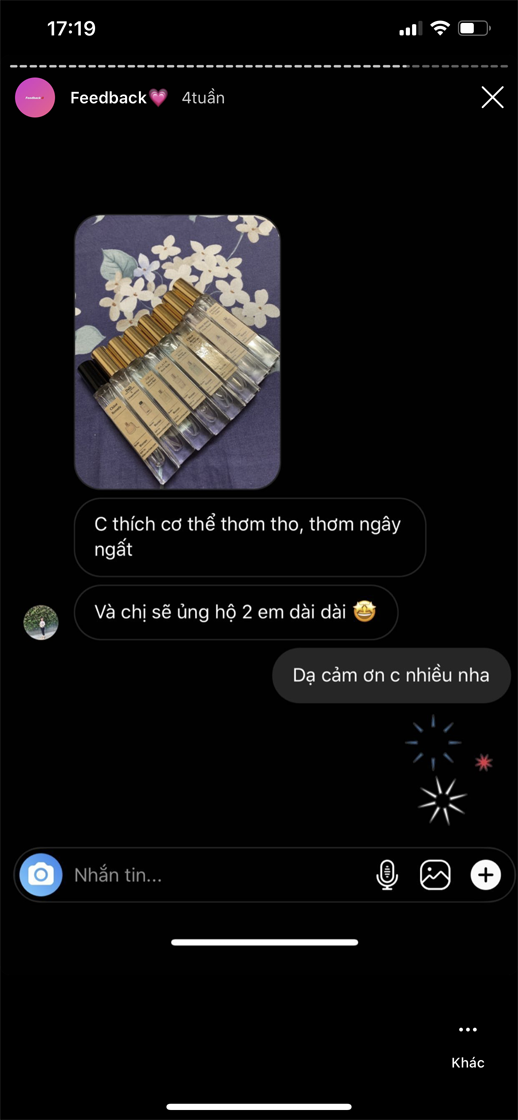Image resolution: width=518 pixels, height=1120 pixels.
Task: Open the Feedback highlight profile avatar
Action: 35,98
